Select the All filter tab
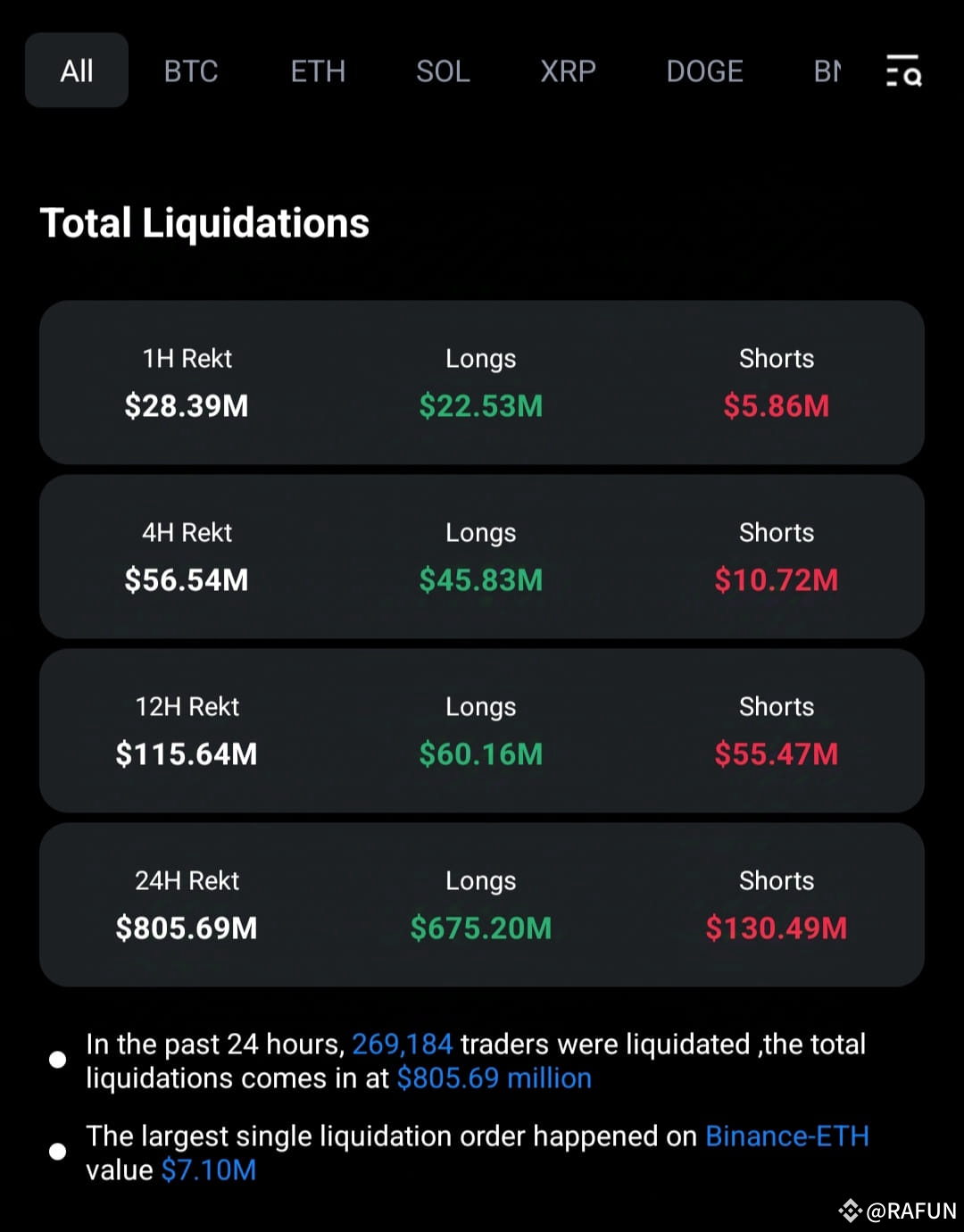This screenshot has height=1232, width=964. [x=76, y=71]
